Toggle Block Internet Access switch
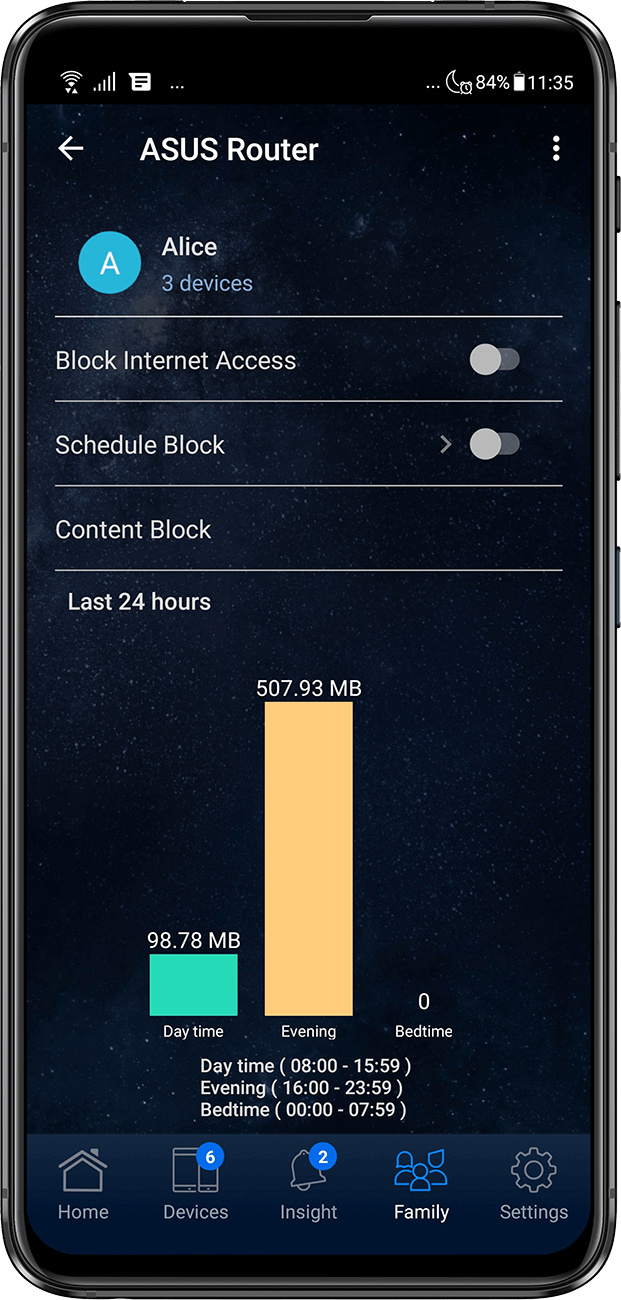This screenshot has height=1300, width=621. (x=495, y=360)
